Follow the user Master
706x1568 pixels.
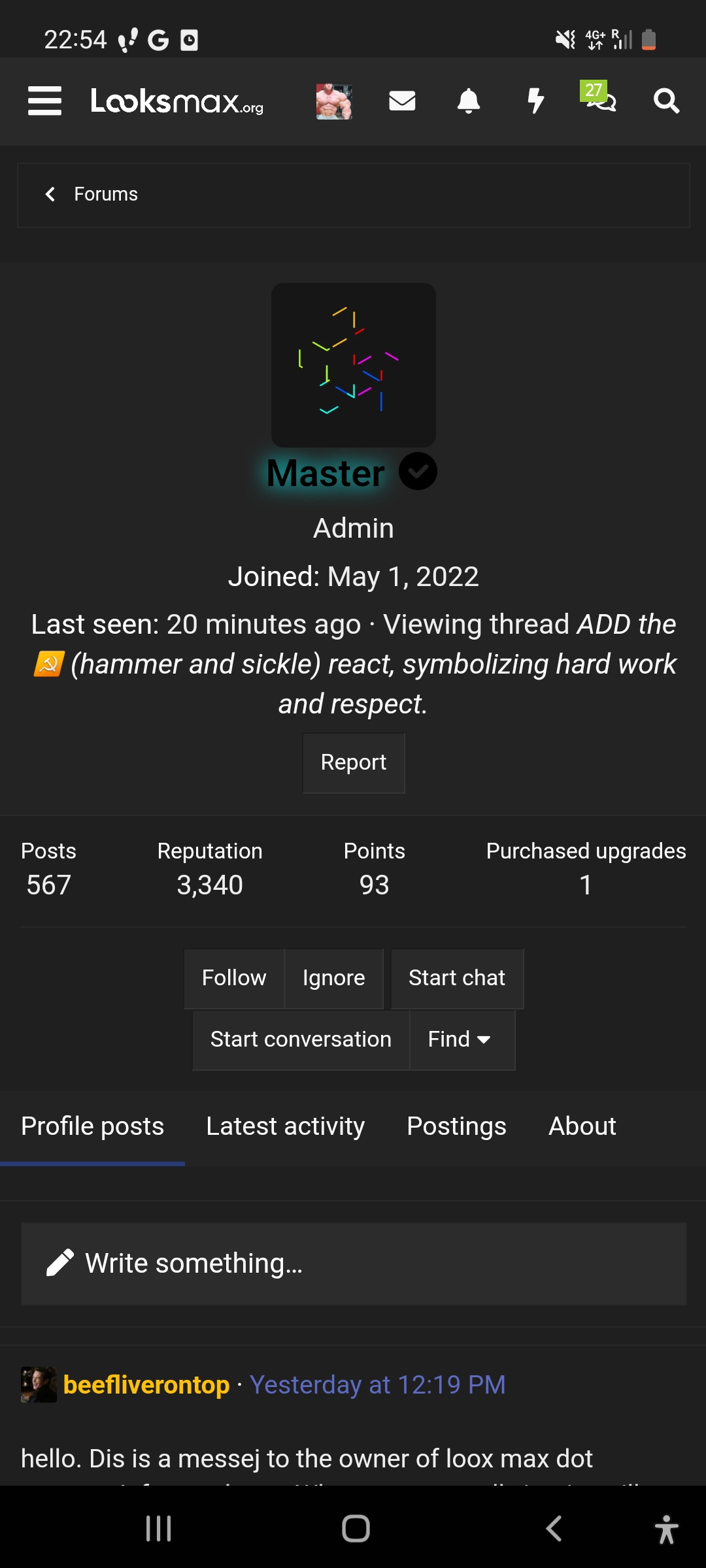[233, 977]
